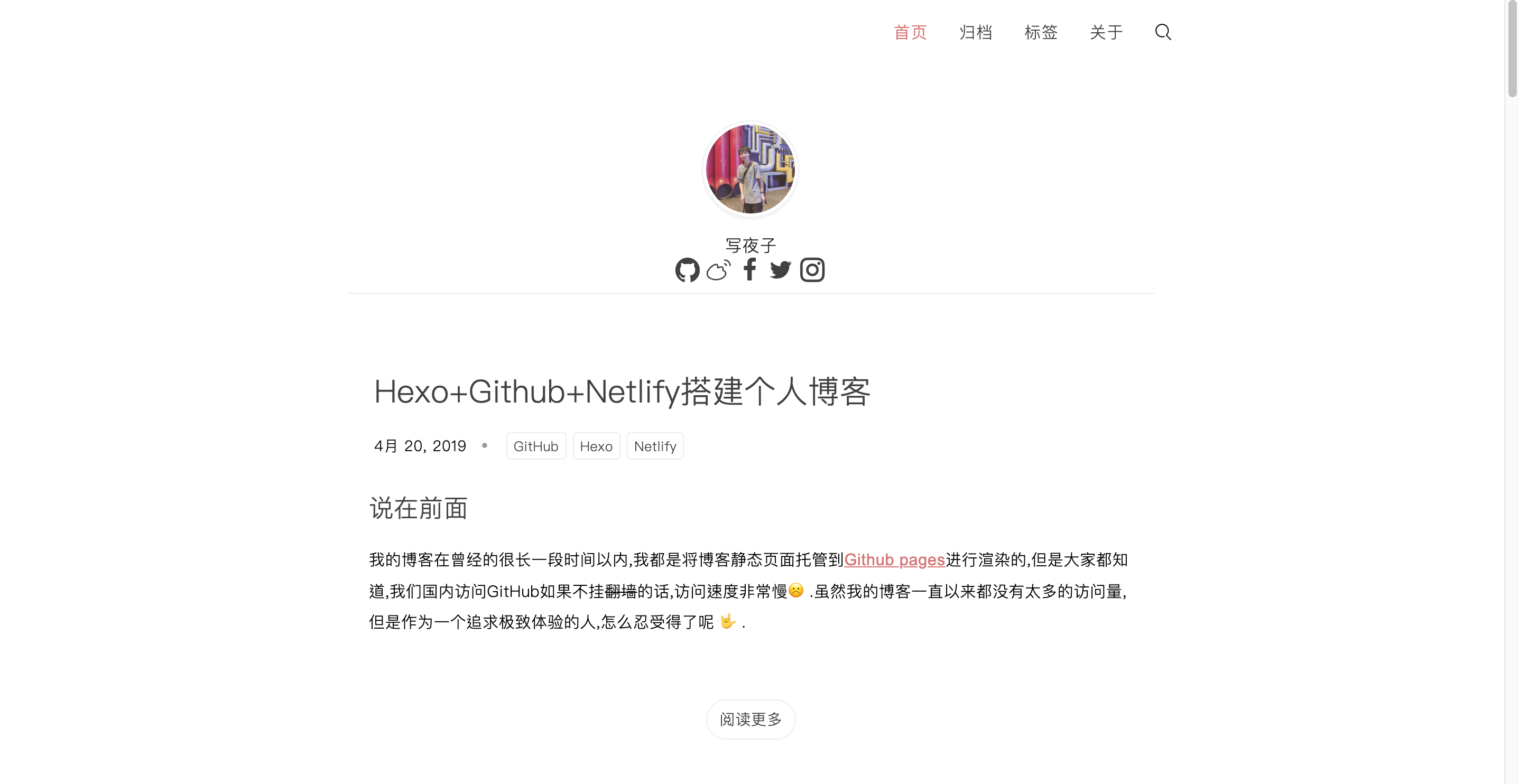Switch to the 归档 archive page
The height and width of the screenshot is (784, 1519).
(x=975, y=32)
